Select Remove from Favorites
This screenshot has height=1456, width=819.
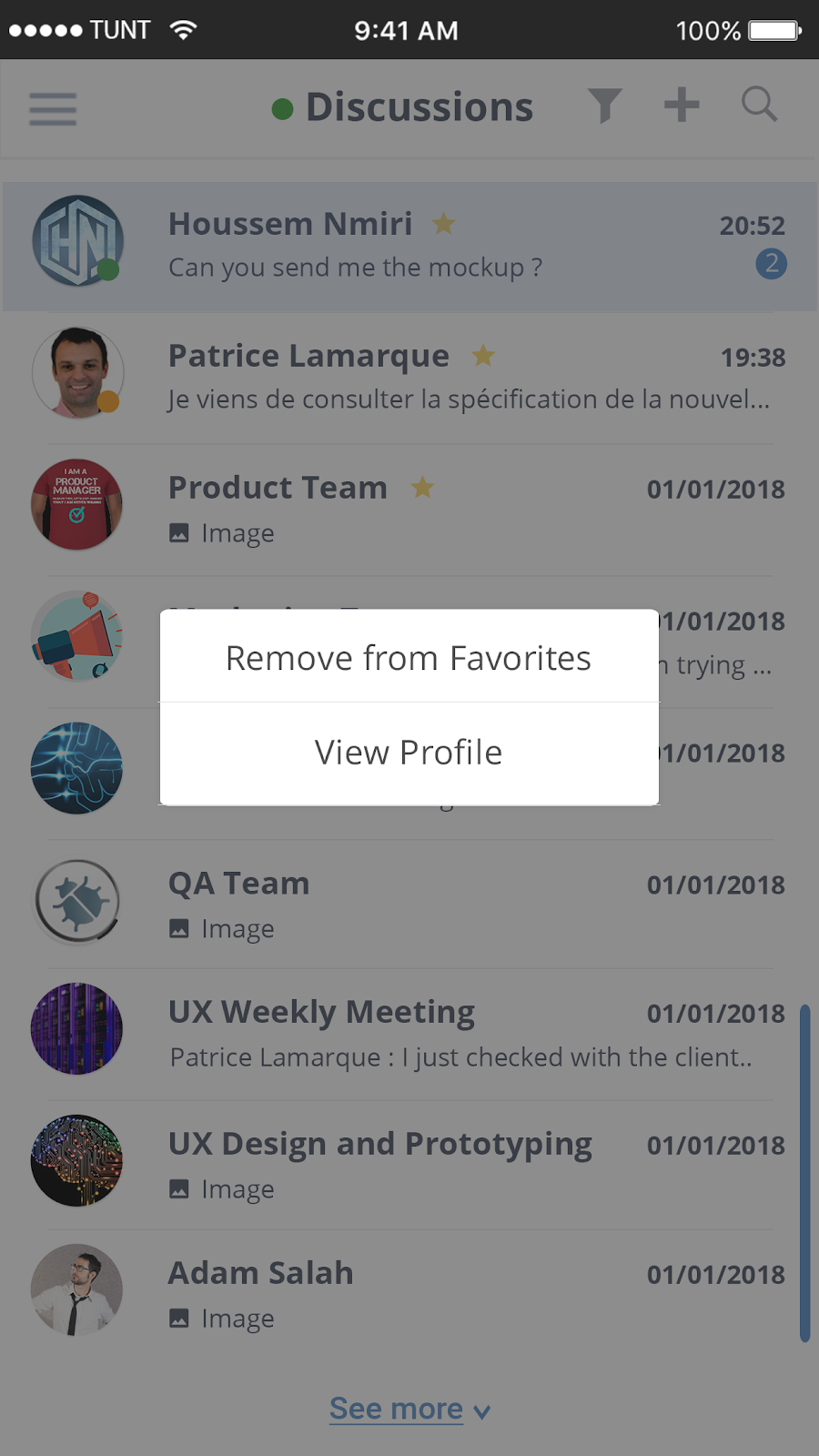click(409, 656)
